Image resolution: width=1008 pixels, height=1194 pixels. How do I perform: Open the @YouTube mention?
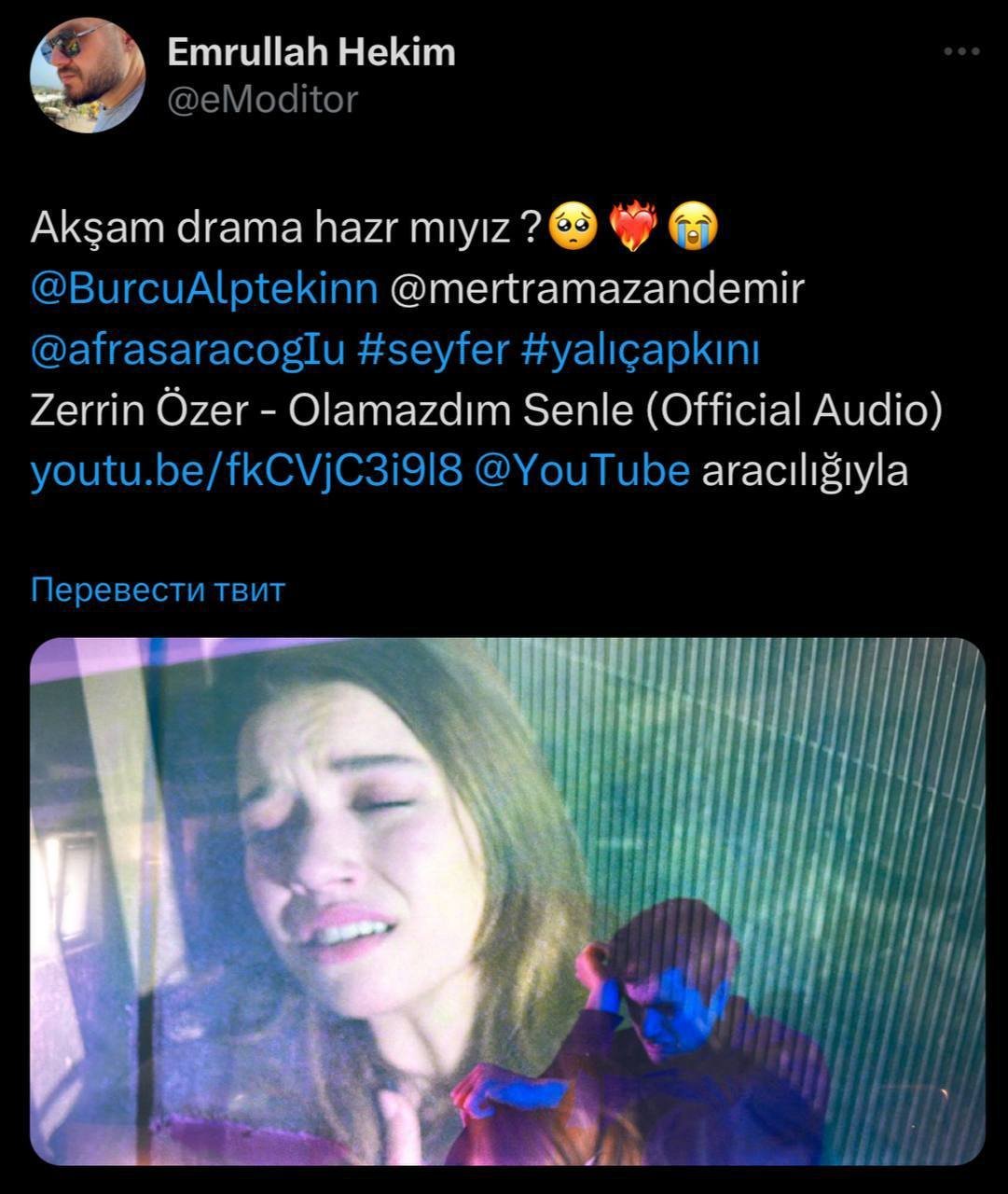click(582, 471)
